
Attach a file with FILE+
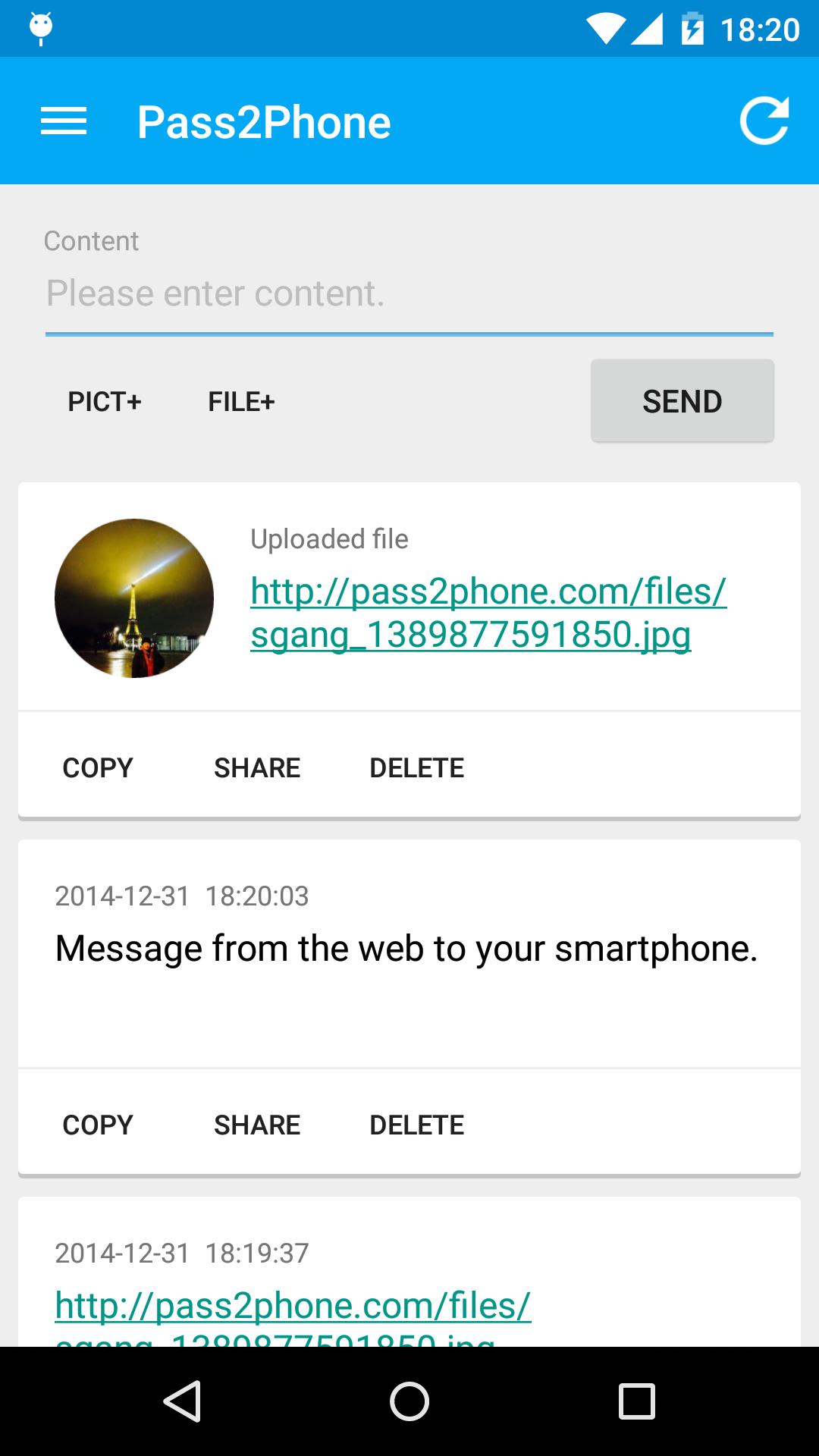tap(241, 401)
